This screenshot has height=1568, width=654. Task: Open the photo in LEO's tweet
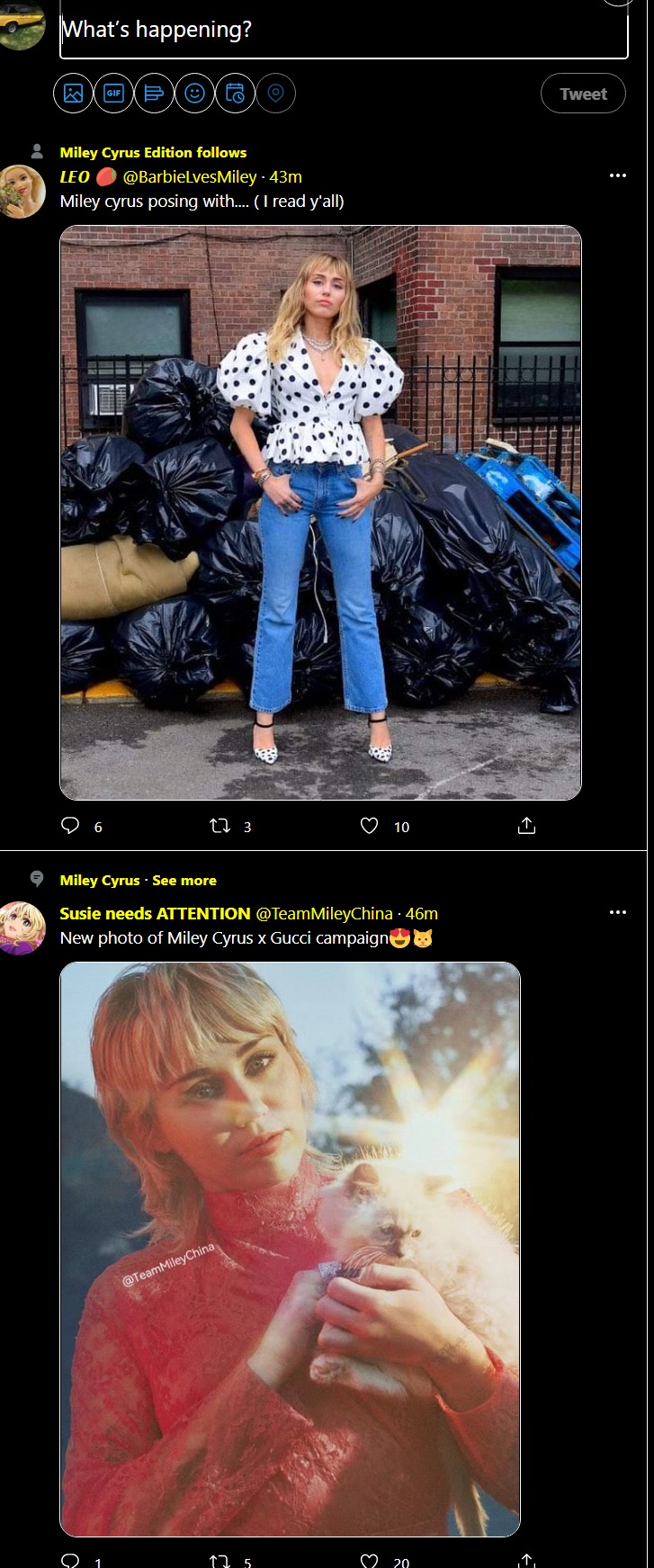click(320, 513)
